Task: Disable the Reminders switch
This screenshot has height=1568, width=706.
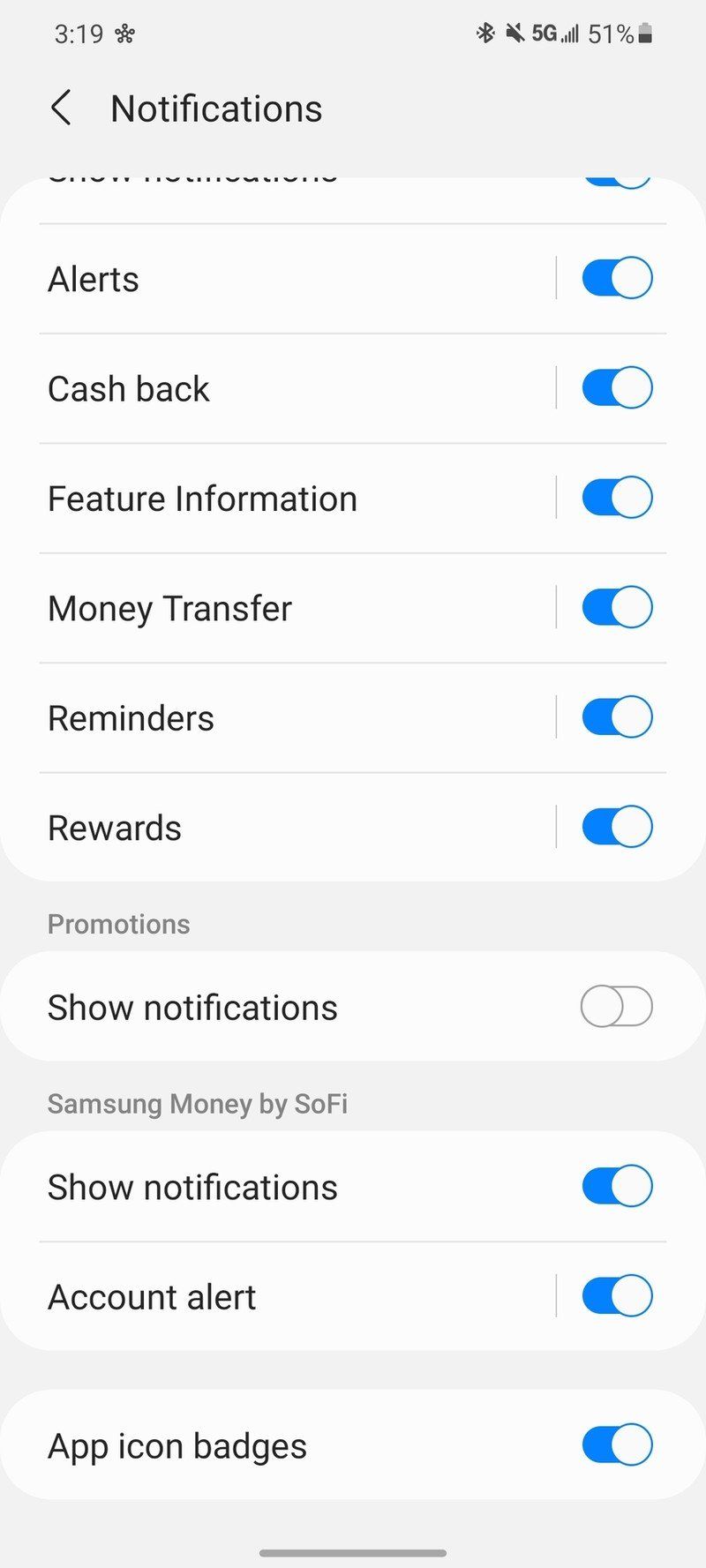Action: coord(616,716)
